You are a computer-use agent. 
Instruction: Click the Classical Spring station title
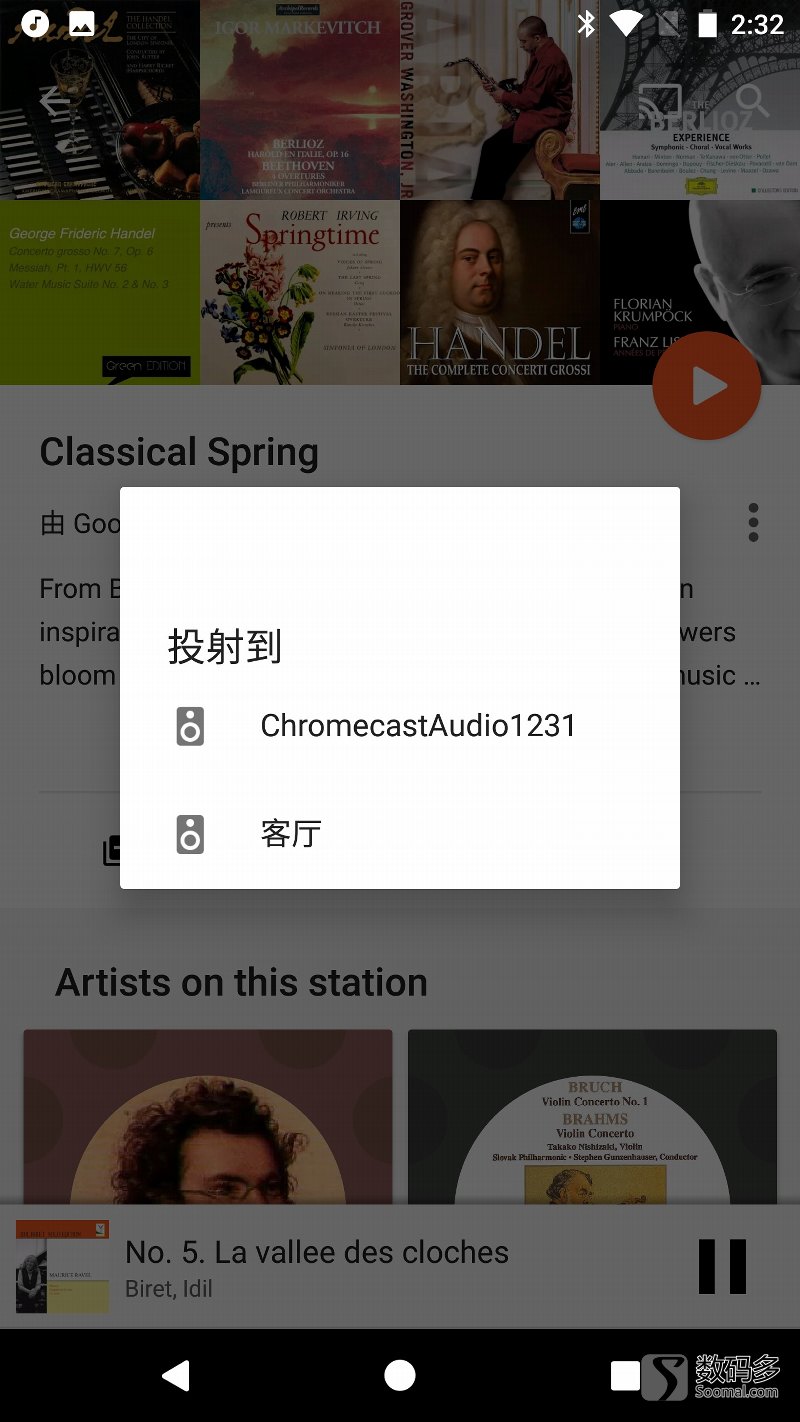click(x=178, y=452)
